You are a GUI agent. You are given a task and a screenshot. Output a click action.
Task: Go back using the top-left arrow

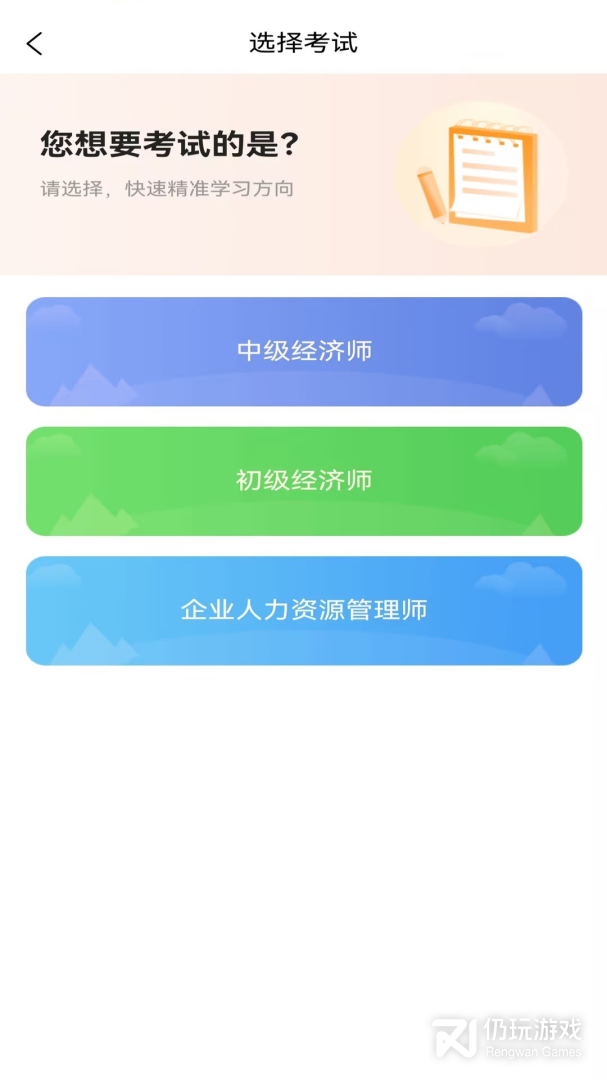click(x=34, y=43)
